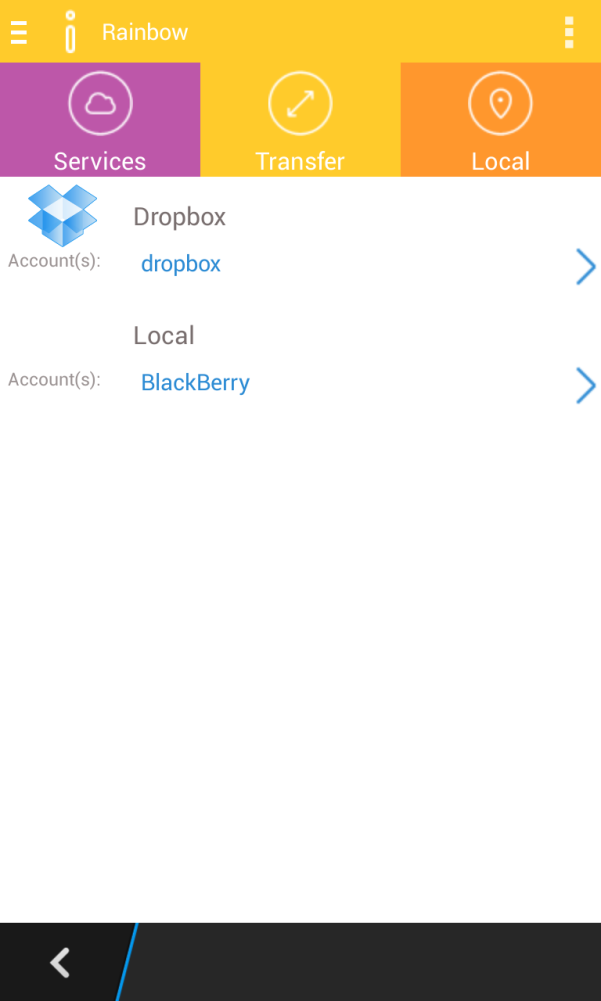This screenshot has width=601, height=1001.
Task: Switch to the Transfer tab
Action: 300,120
